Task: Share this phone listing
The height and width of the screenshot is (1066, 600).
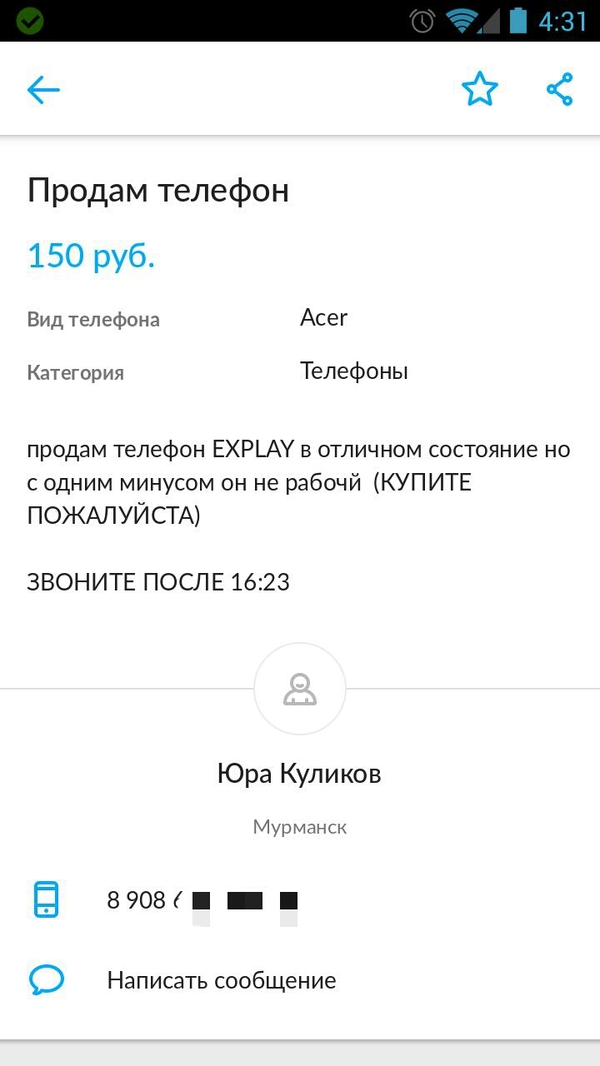Action: (559, 90)
